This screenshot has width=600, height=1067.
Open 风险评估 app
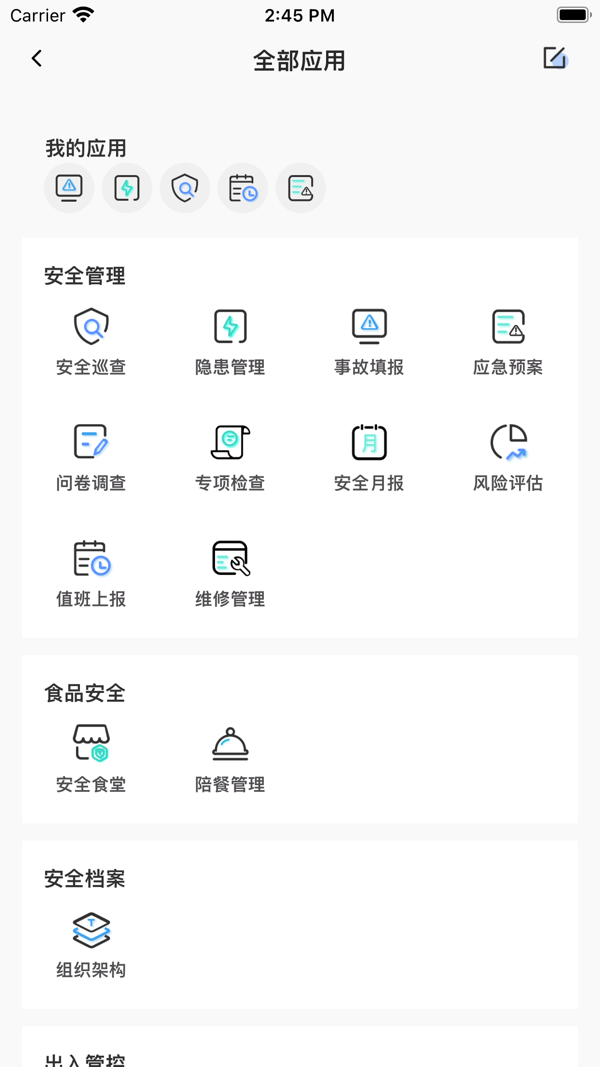click(x=508, y=456)
